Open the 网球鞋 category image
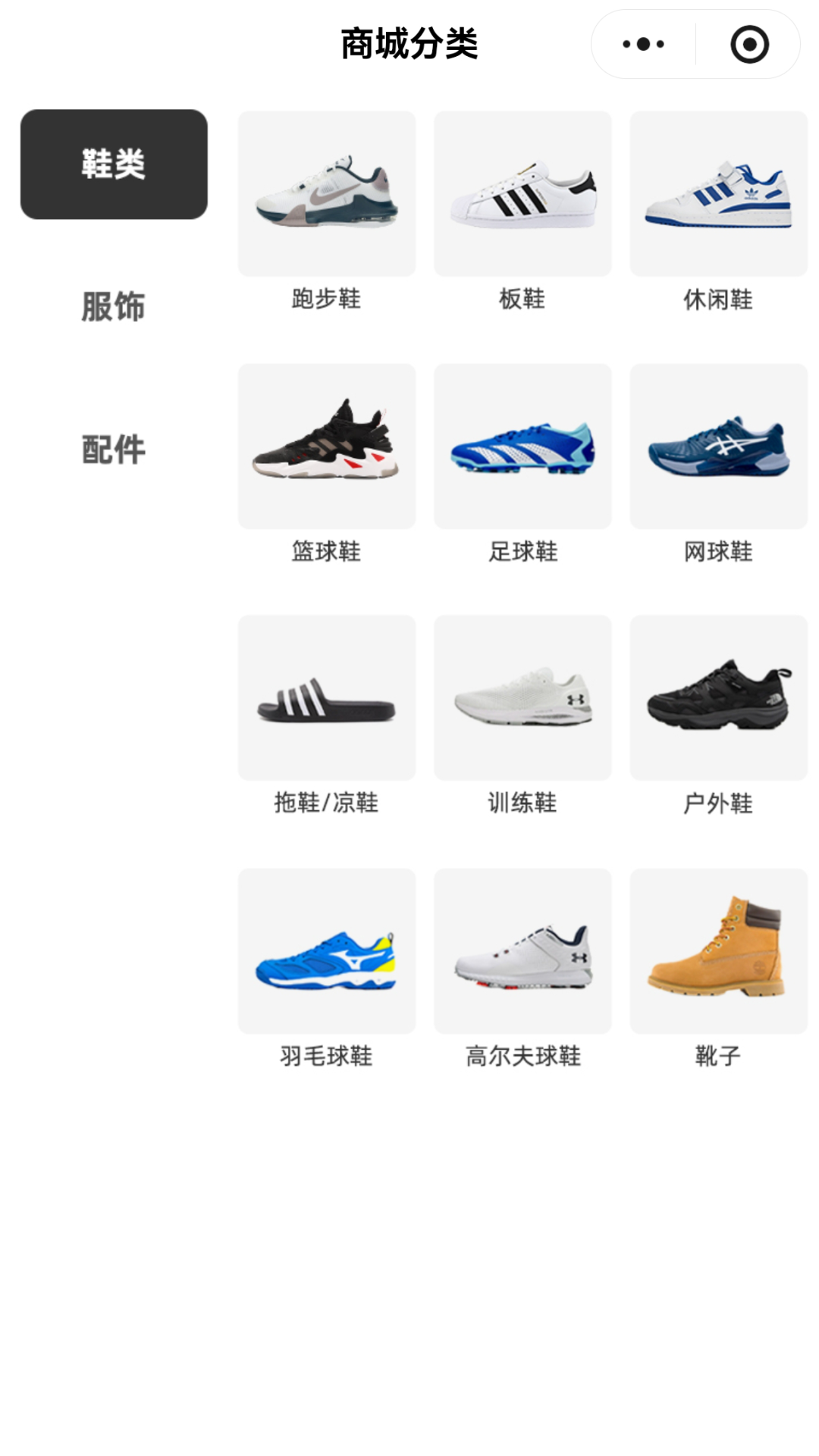Image resolution: width=819 pixels, height=1456 pixels. pos(717,447)
